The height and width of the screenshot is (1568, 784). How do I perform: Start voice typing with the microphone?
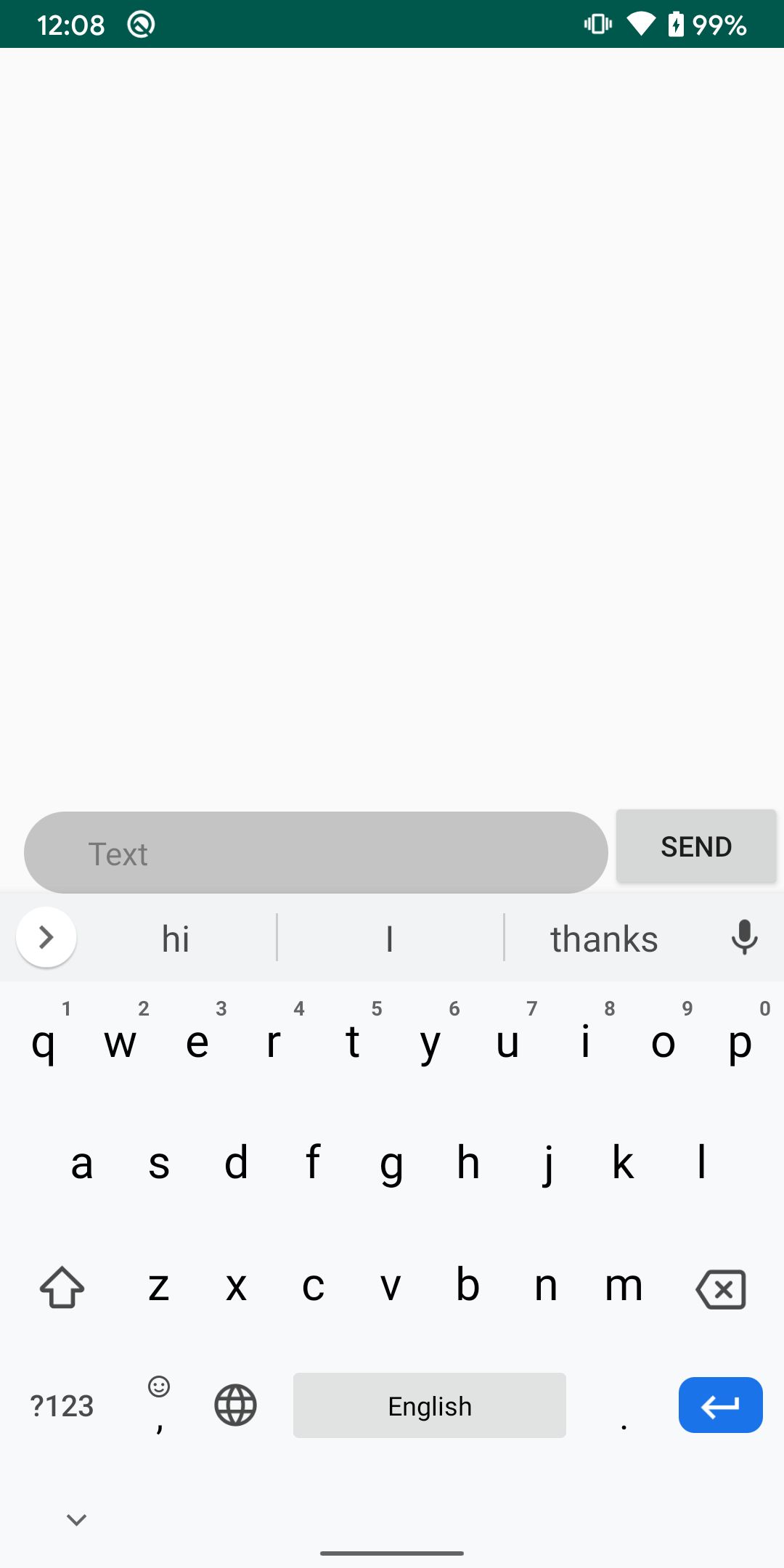(x=744, y=937)
